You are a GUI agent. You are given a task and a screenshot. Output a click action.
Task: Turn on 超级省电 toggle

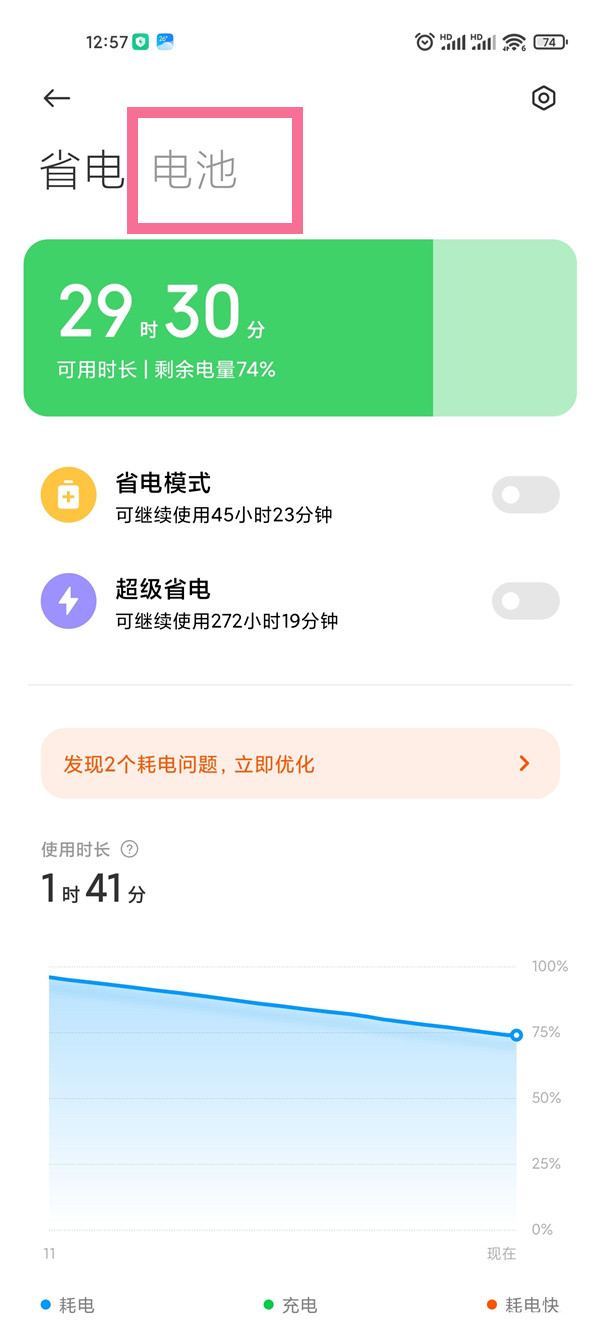click(525, 601)
